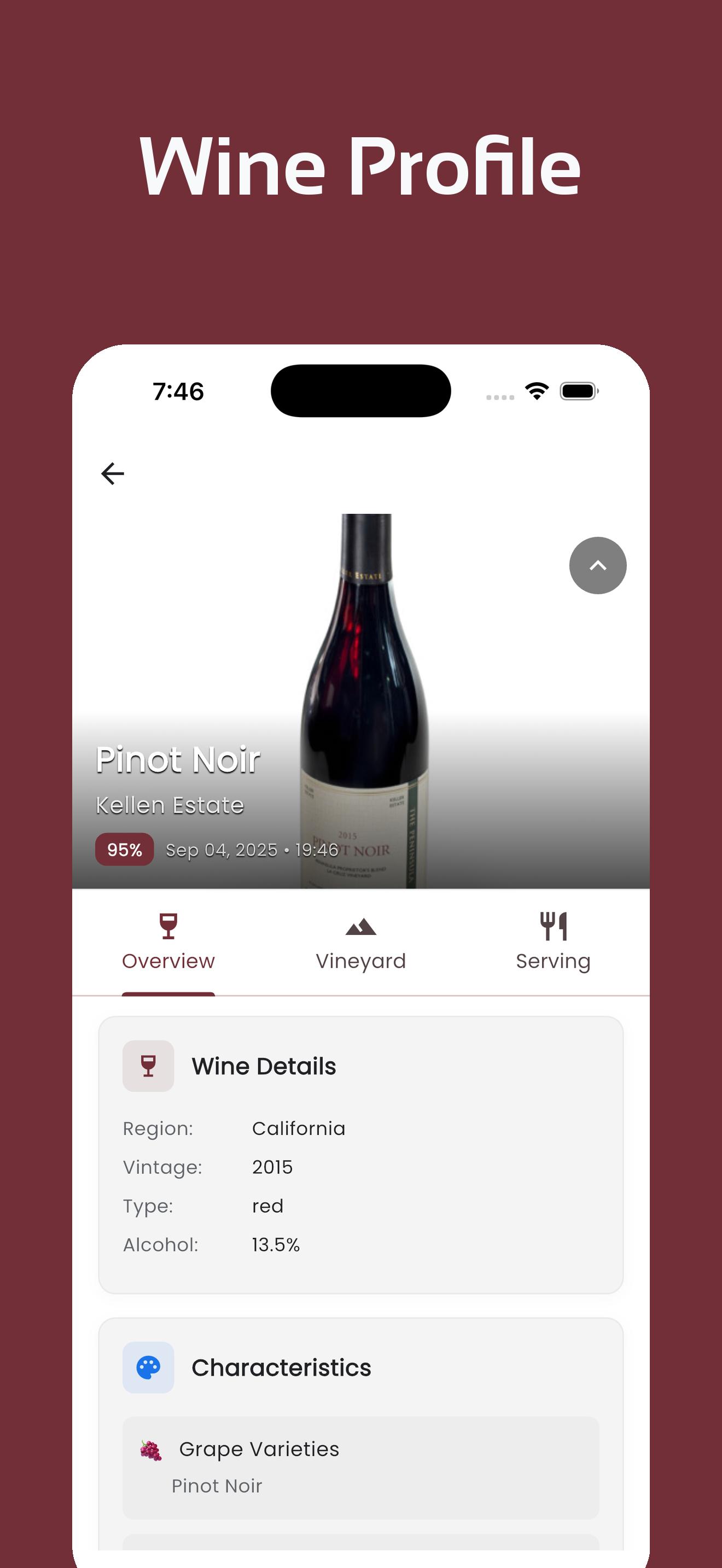This screenshot has height=1568, width=722.
Task: Tap the back arrow to return
Action: pyautogui.click(x=112, y=473)
